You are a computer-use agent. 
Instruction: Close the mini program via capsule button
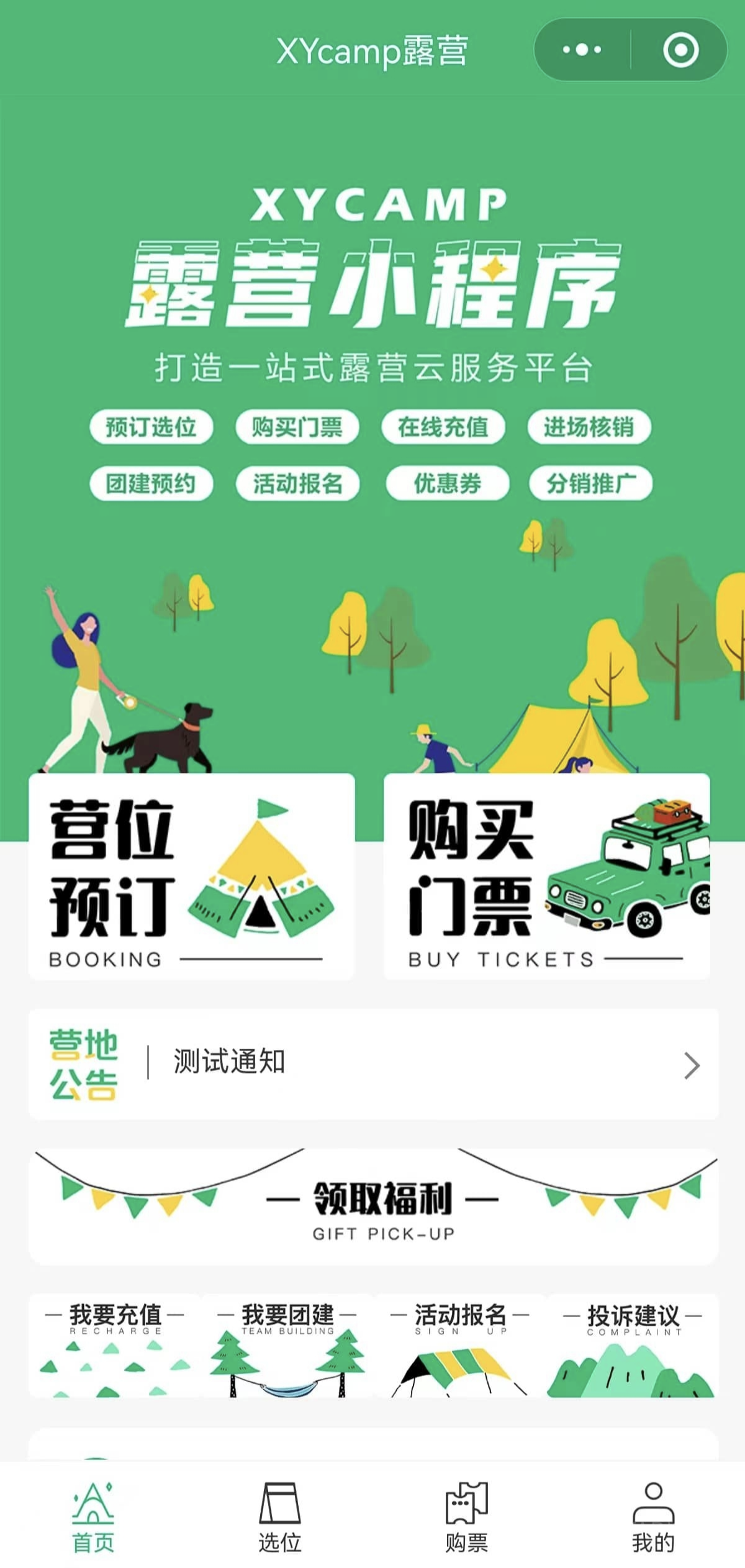coord(680,48)
